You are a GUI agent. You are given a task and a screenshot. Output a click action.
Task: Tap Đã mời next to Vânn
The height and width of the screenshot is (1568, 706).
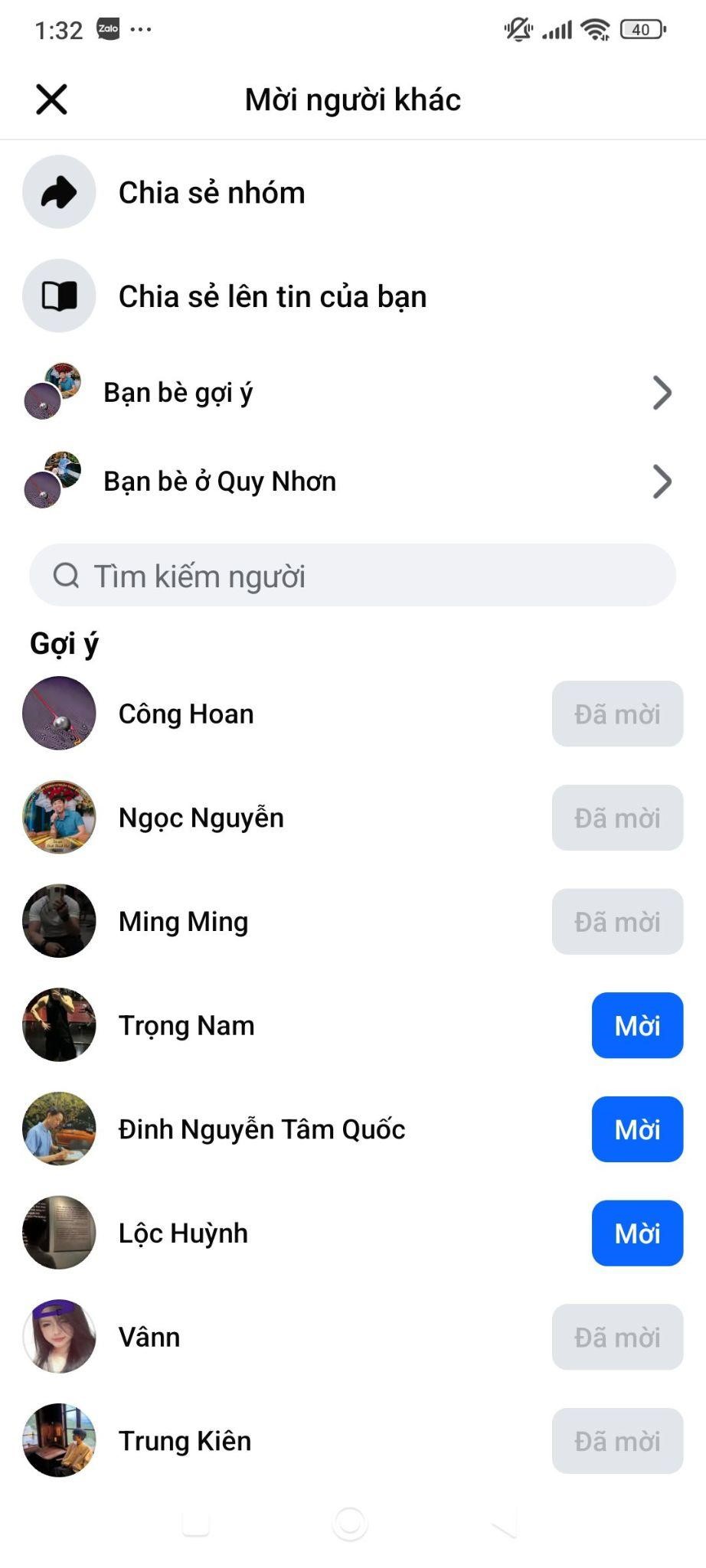617,1338
